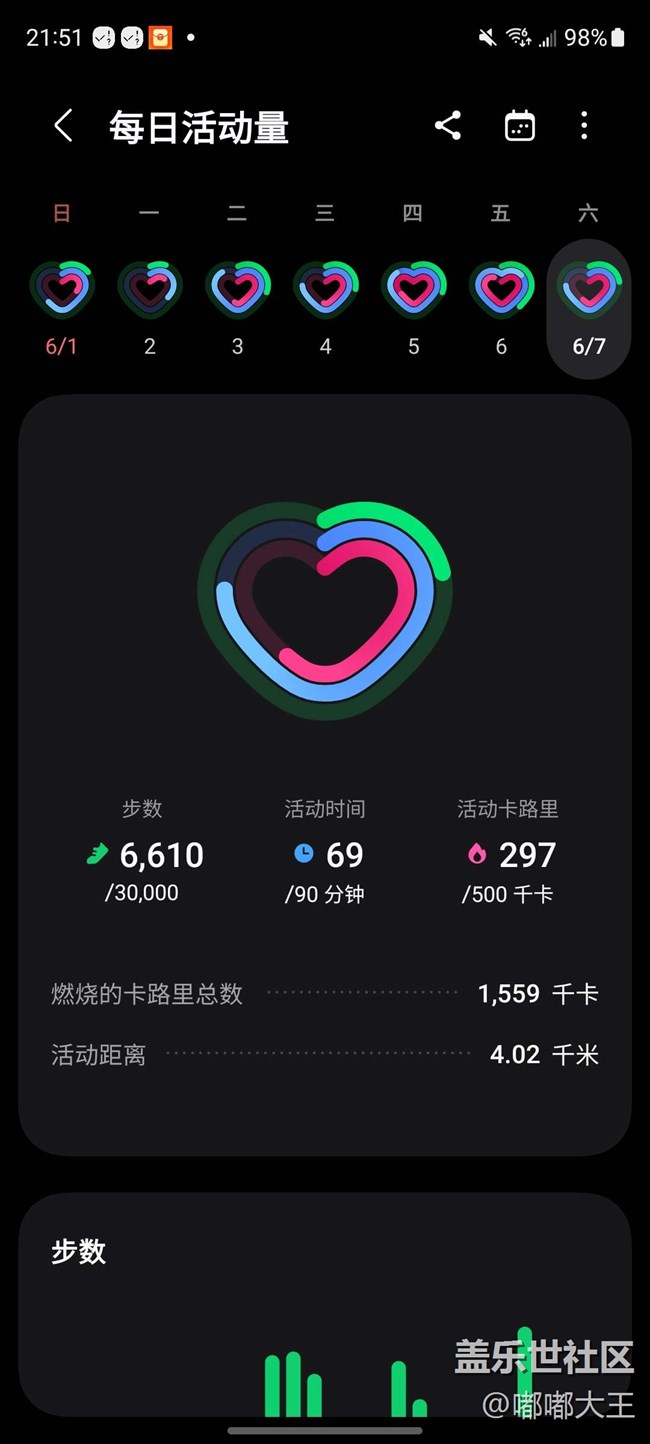Select Saturday 6/7
This screenshot has width=650, height=1444.
pos(589,309)
